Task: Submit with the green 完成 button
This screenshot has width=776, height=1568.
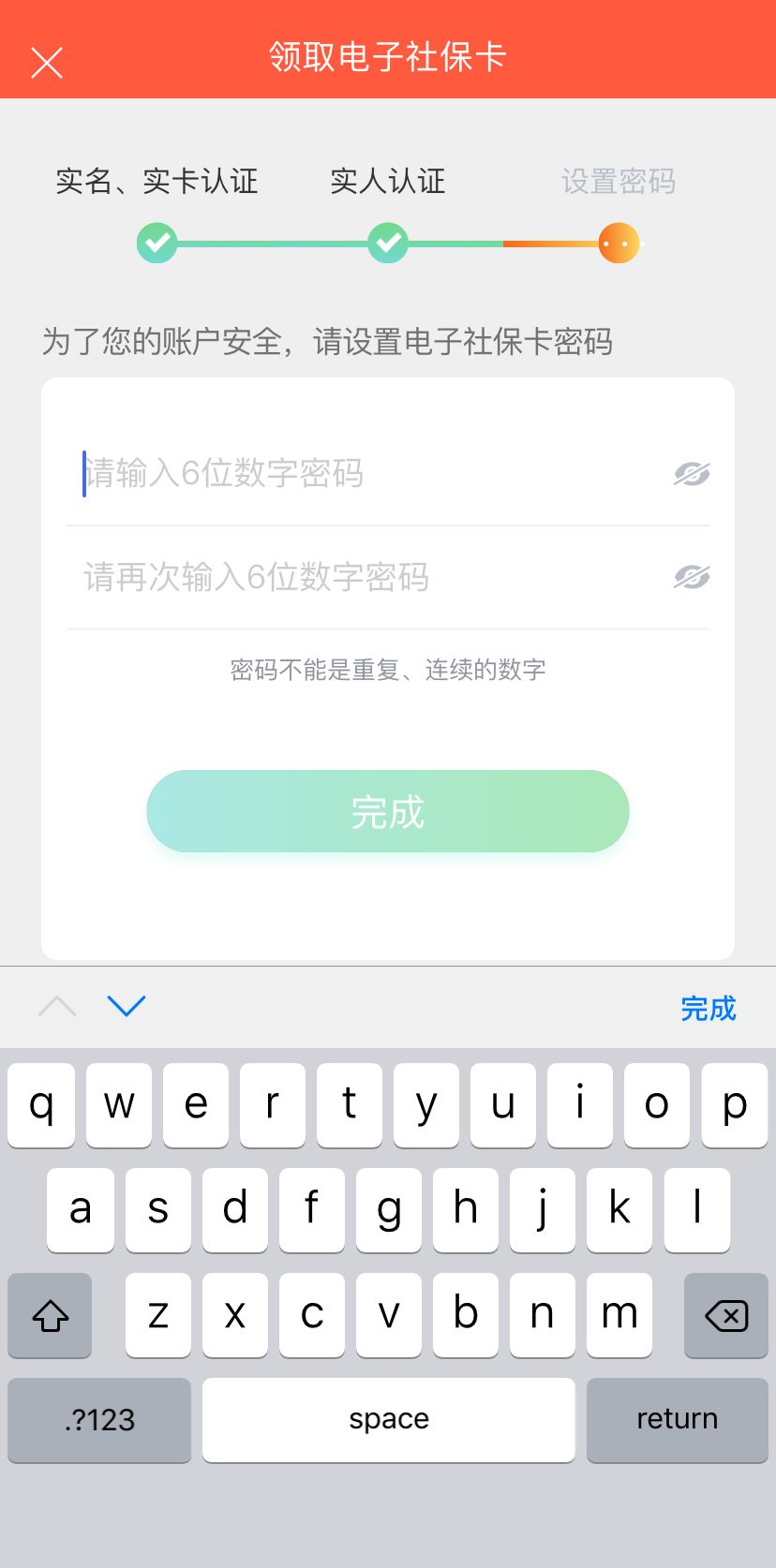Action: coord(388,811)
